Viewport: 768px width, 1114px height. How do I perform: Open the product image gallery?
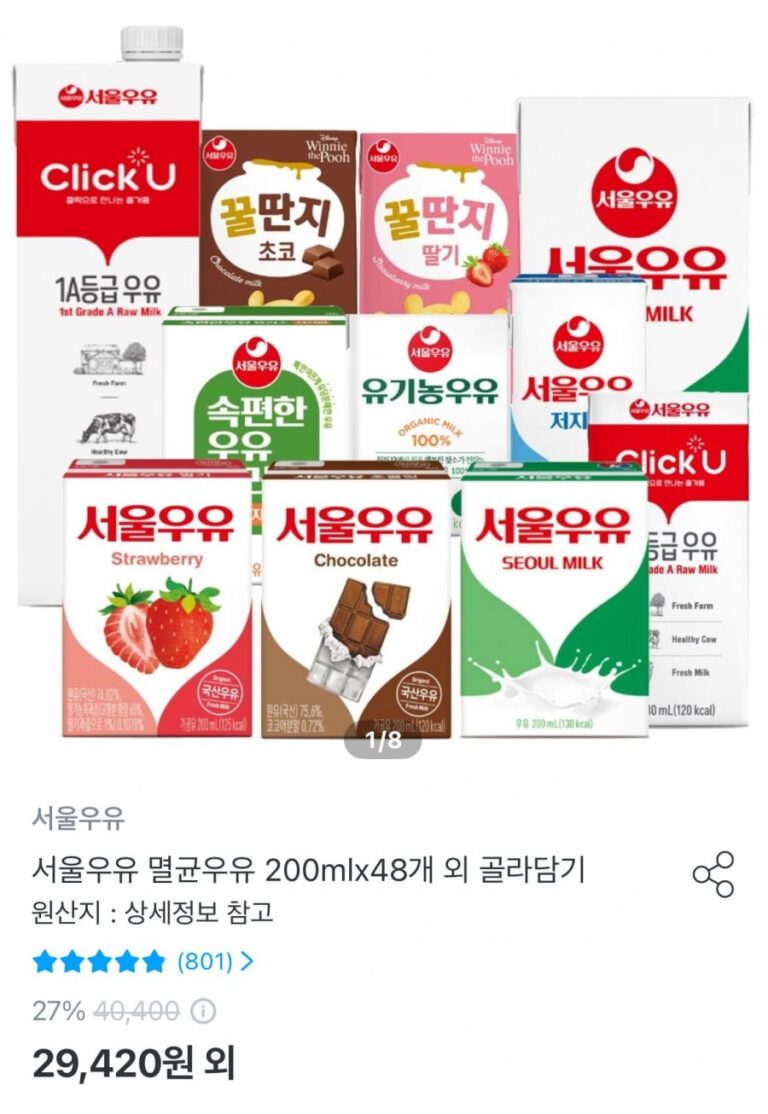pos(384,400)
